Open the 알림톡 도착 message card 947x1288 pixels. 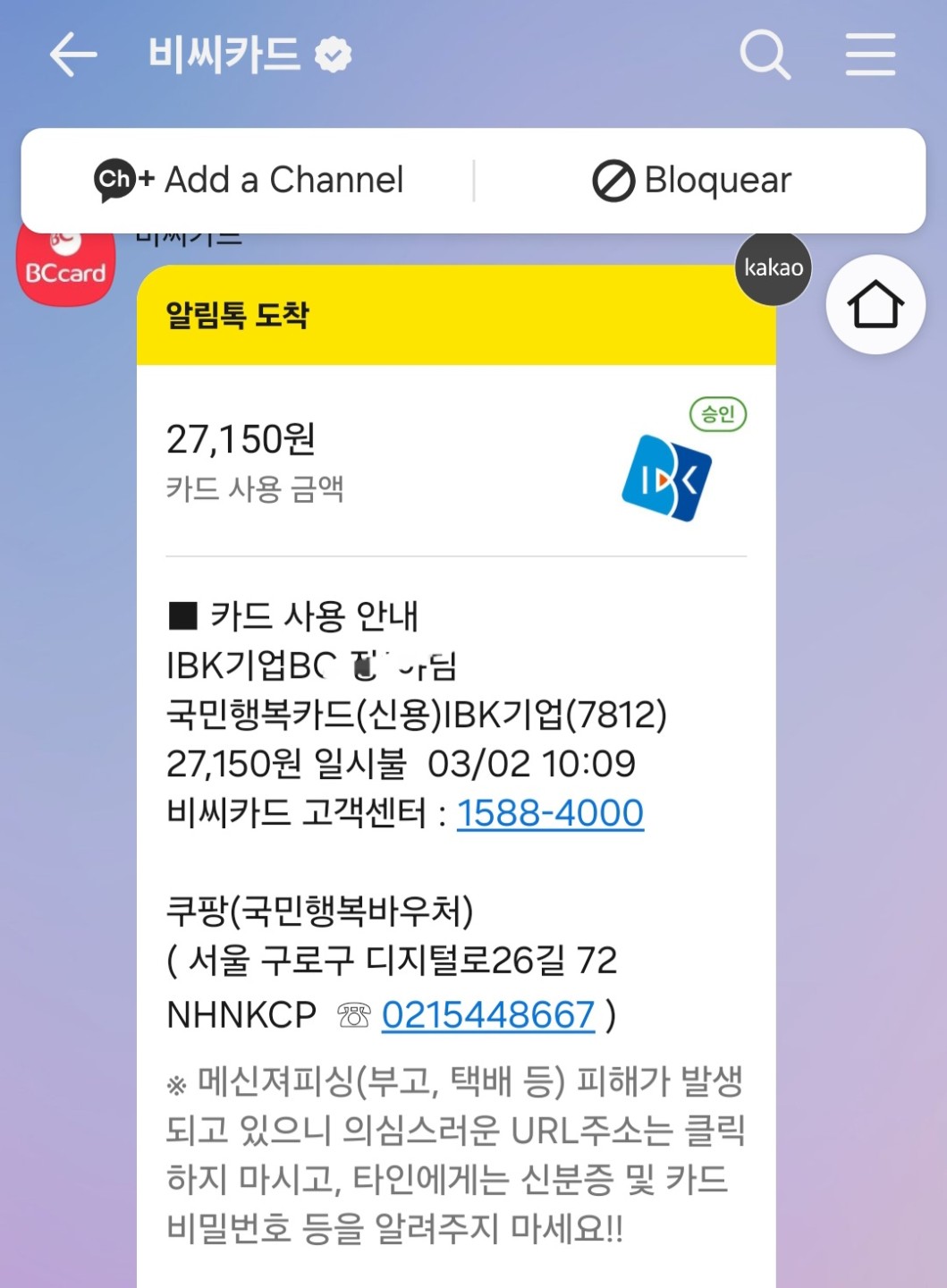click(455, 316)
